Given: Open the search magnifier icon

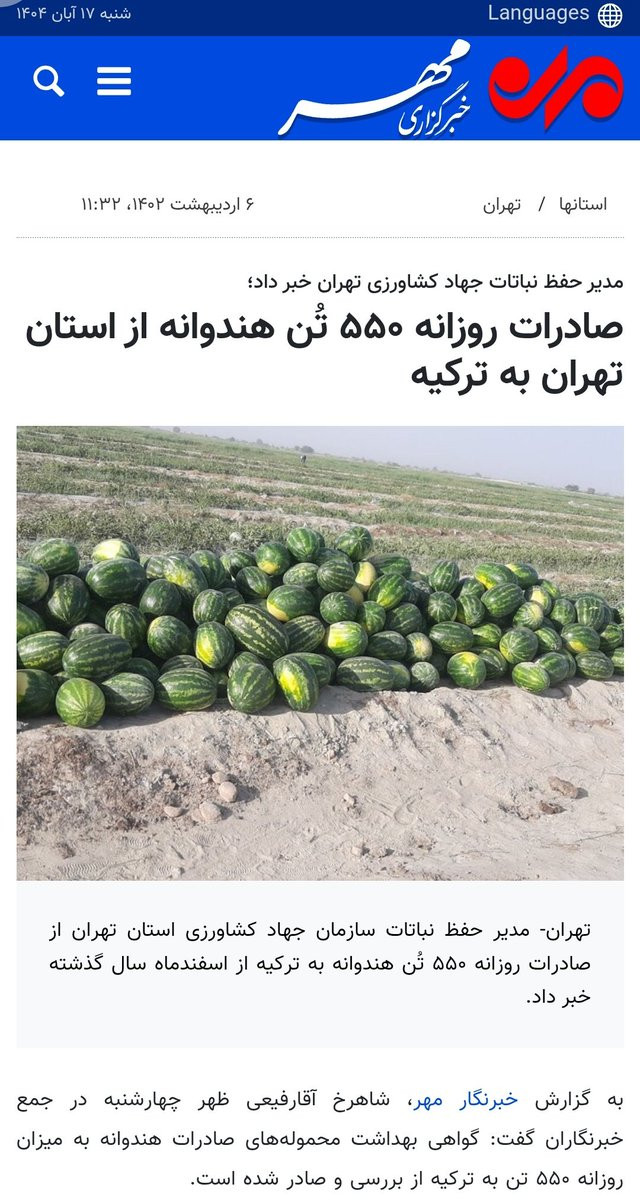Looking at the screenshot, I should tap(48, 81).
